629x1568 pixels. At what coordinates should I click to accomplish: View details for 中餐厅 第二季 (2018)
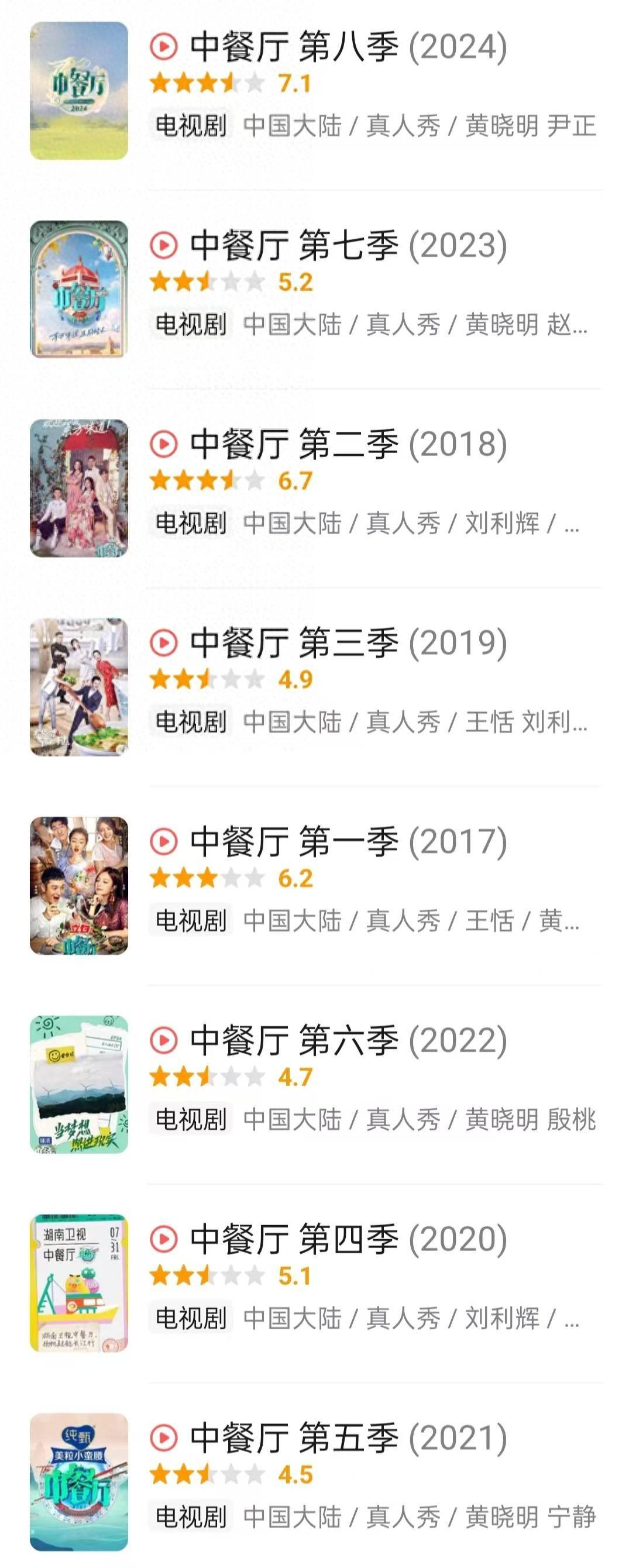click(x=348, y=444)
